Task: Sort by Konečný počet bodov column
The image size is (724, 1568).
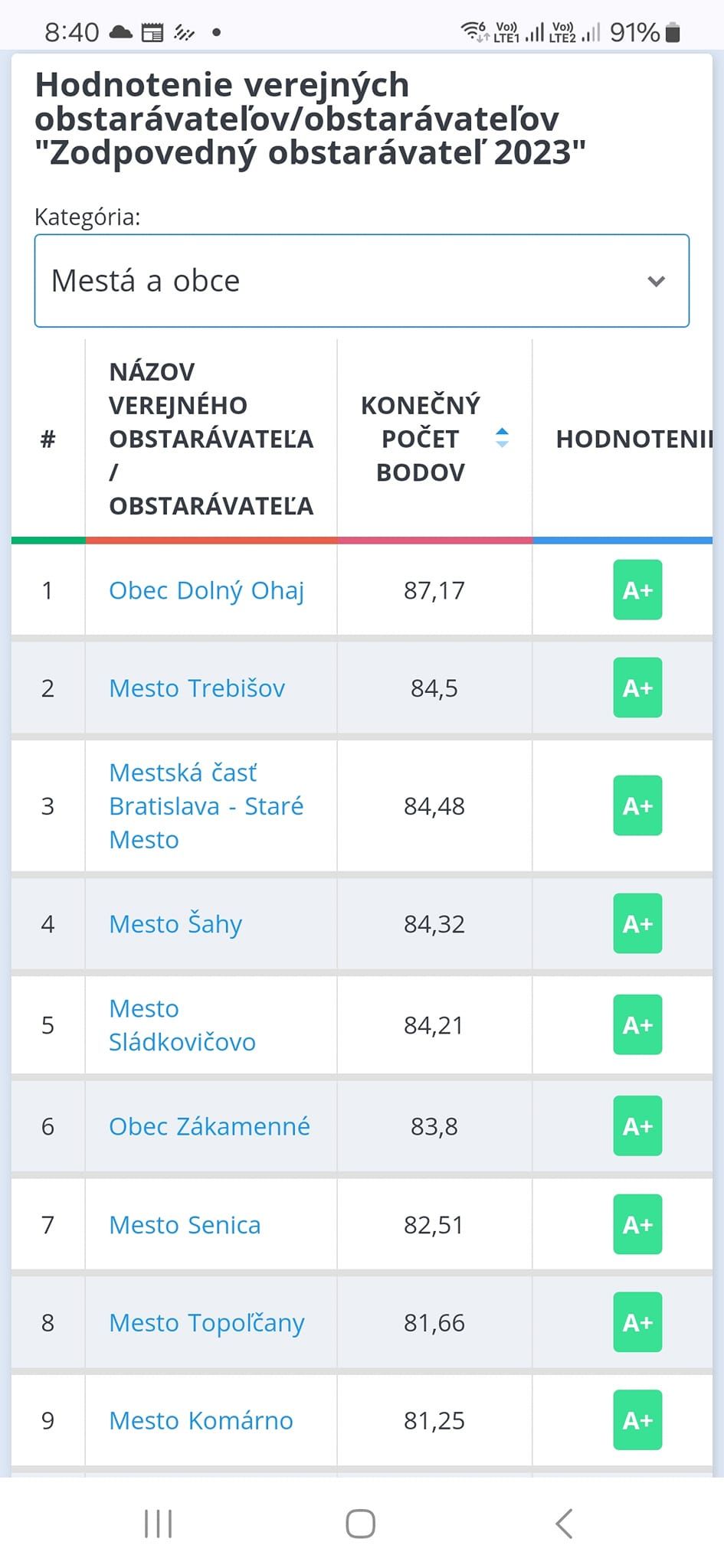Action: coord(502,438)
